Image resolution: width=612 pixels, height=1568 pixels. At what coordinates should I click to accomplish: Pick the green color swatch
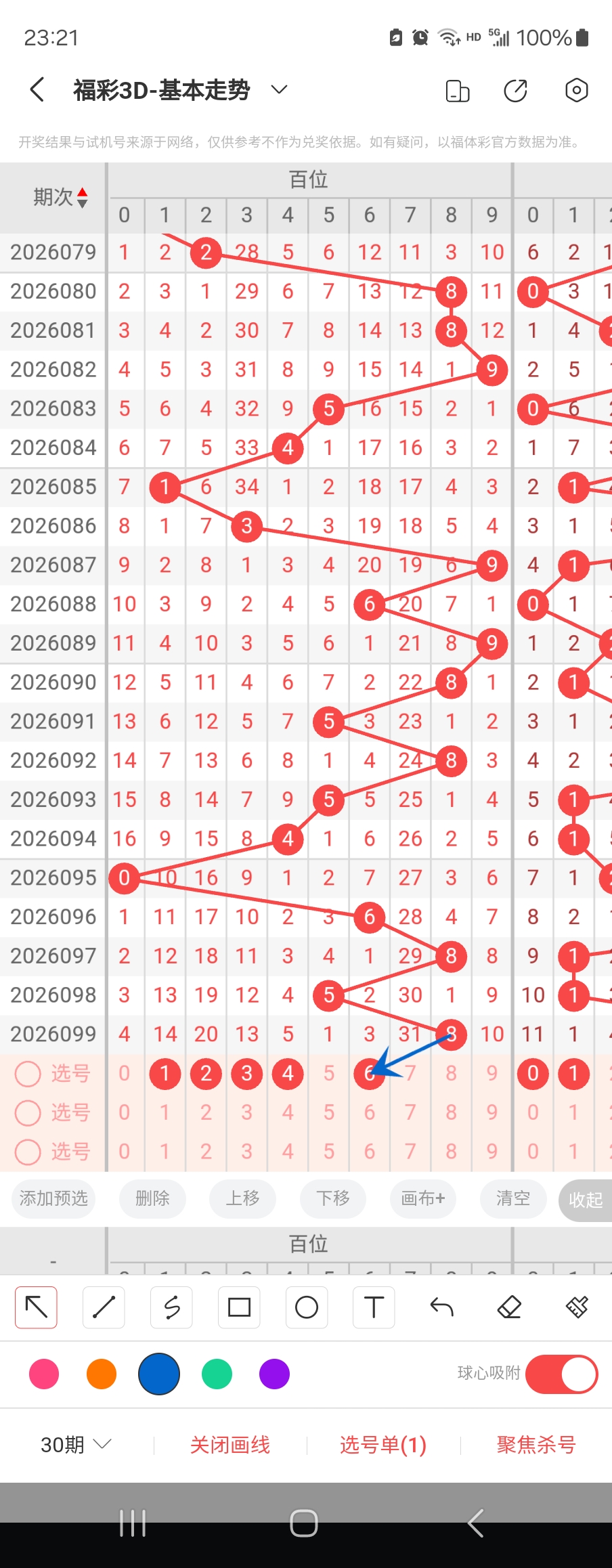[x=217, y=1374]
